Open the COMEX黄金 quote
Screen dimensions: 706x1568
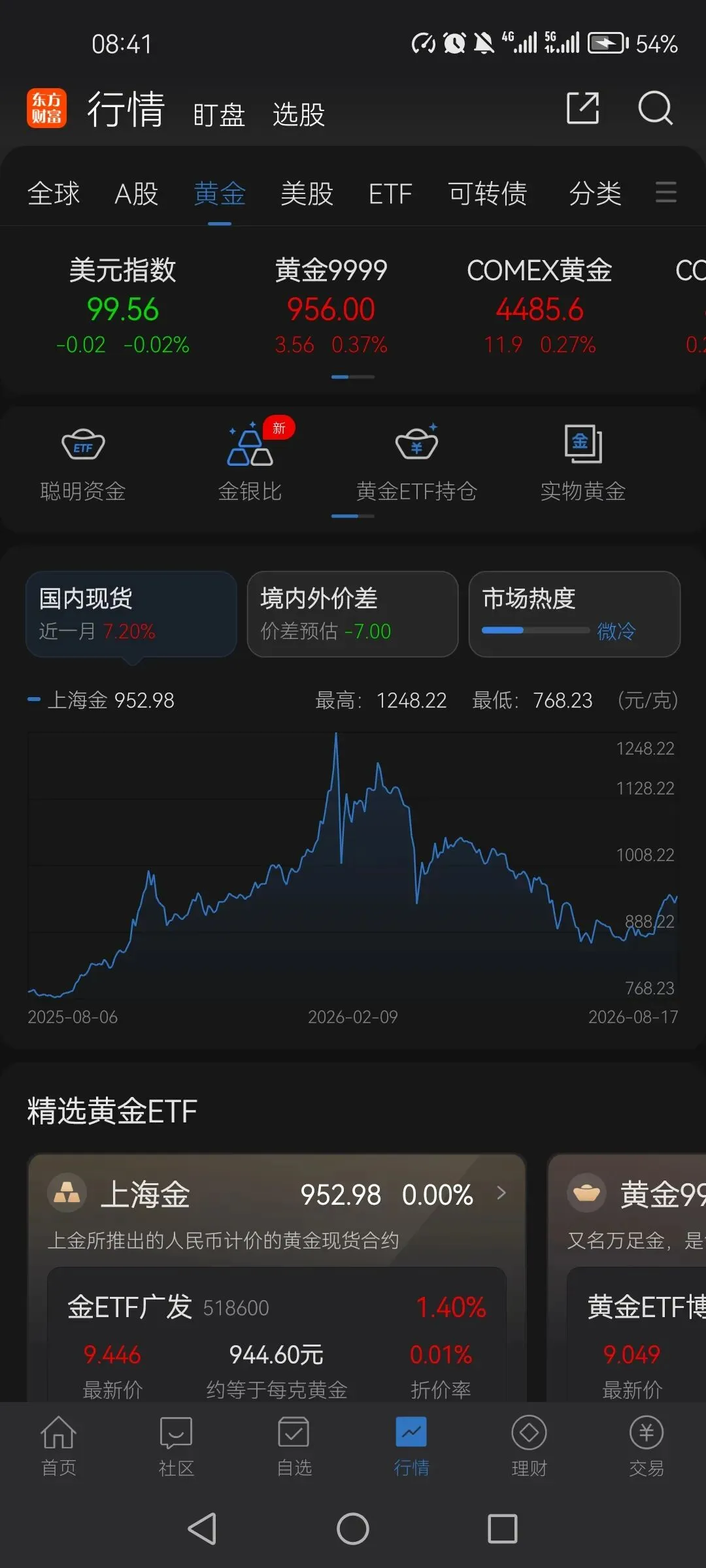point(539,306)
